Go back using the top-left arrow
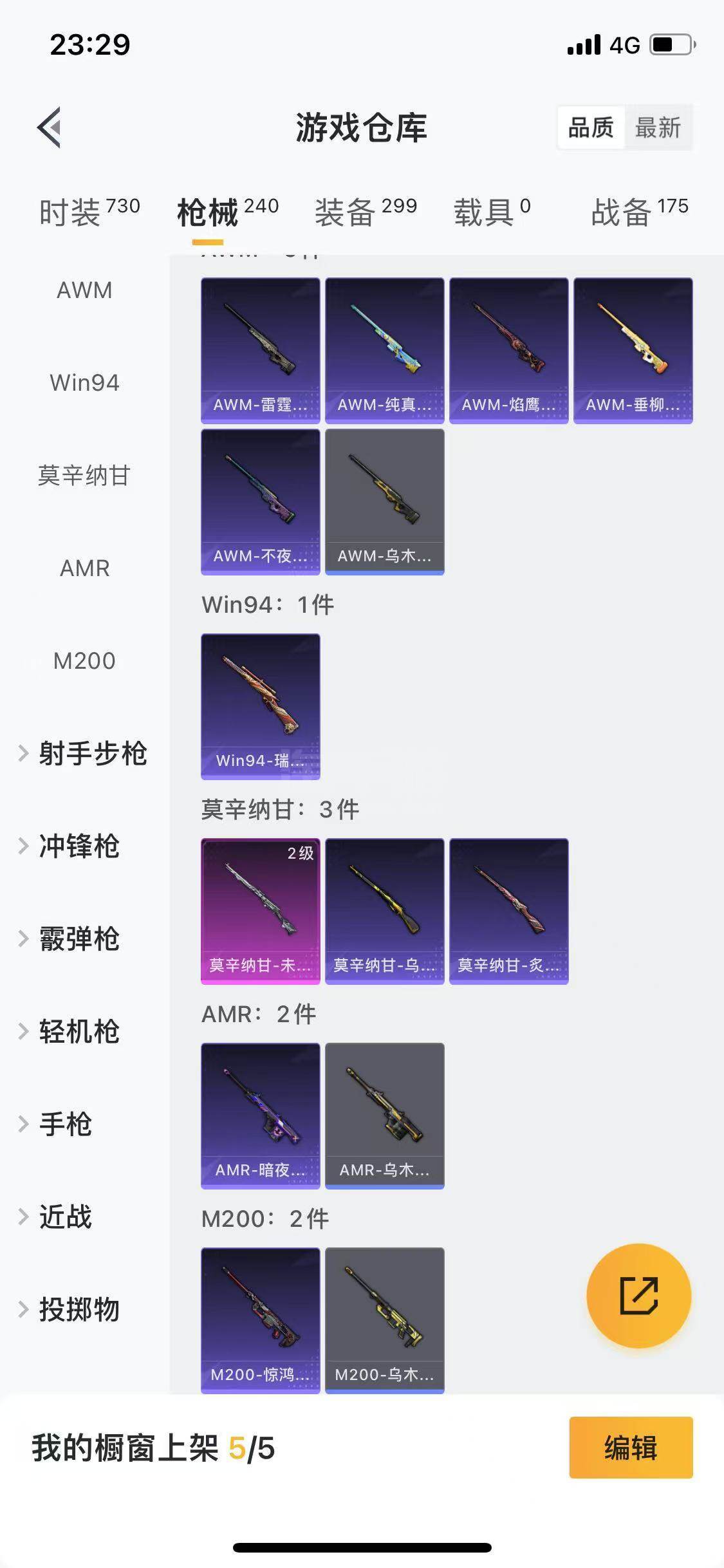Screen dimensions: 724x1568 50,127
